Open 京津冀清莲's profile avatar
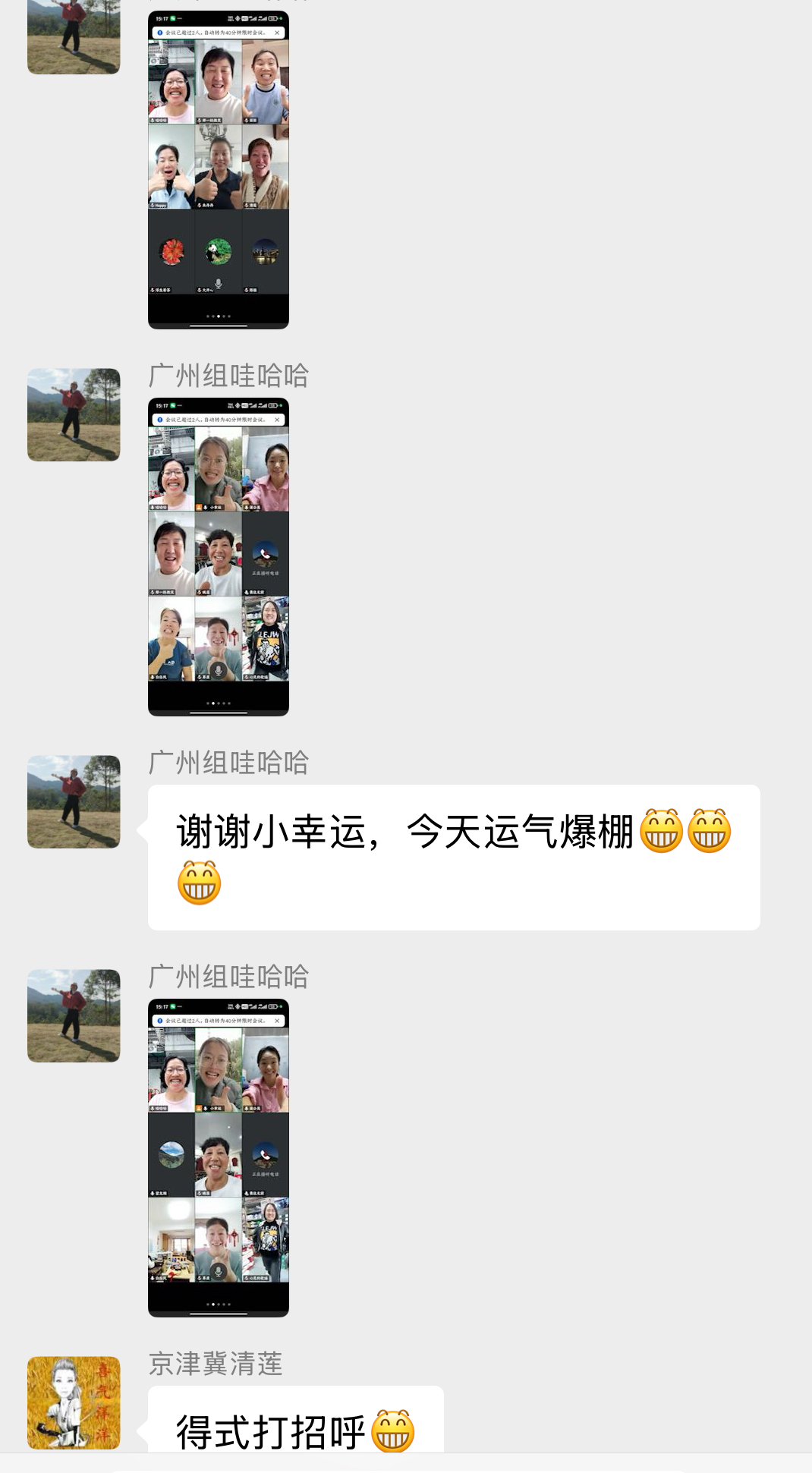The image size is (812, 1473). click(x=74, y=1402)
